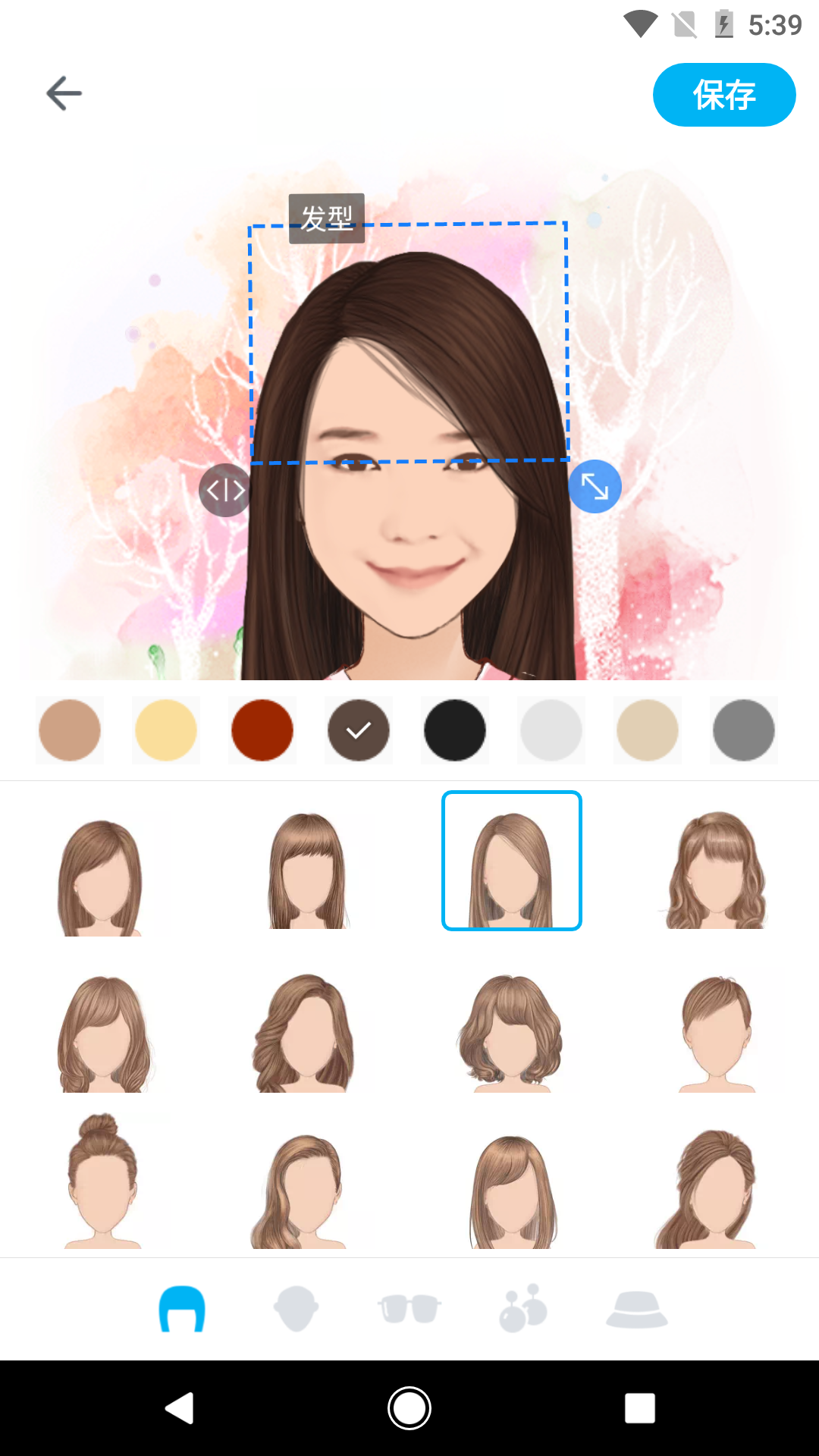Switch to the face shape tab
This screenshot has width=819, height=1456.
[296, 1309]
